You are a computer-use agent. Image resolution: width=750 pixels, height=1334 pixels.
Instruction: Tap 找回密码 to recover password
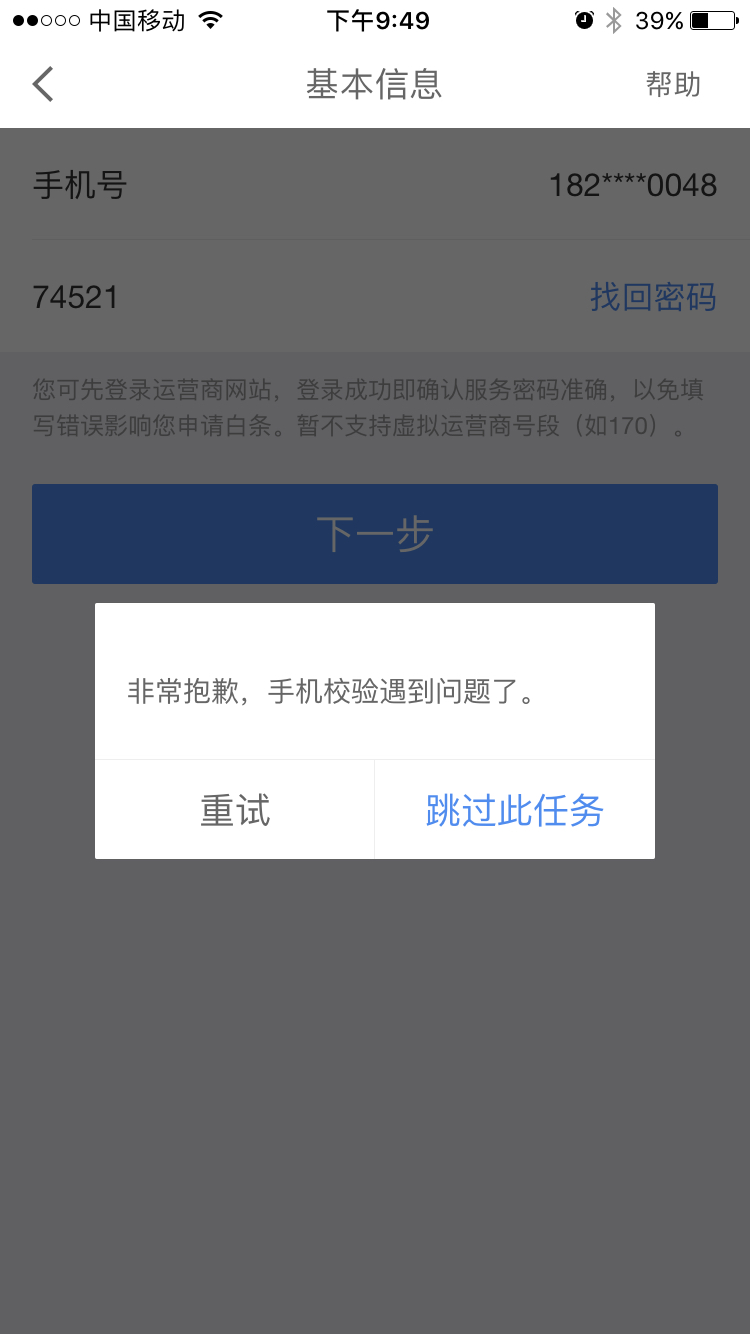[654, 296]
